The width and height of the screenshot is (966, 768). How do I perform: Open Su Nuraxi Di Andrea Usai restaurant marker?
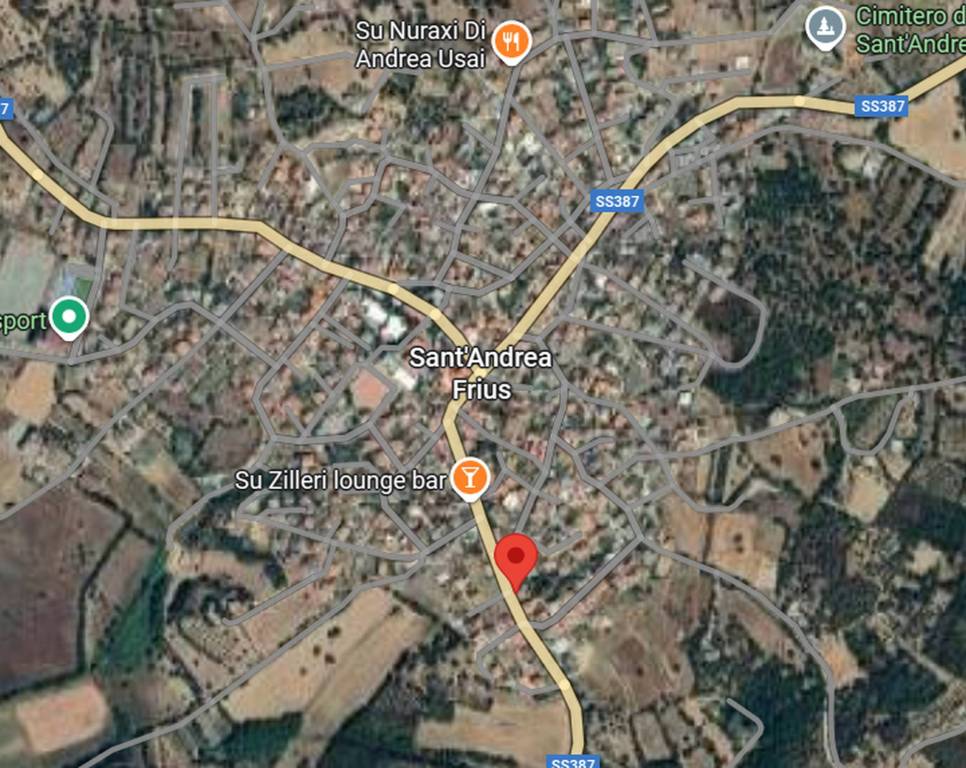coord(512,41)
